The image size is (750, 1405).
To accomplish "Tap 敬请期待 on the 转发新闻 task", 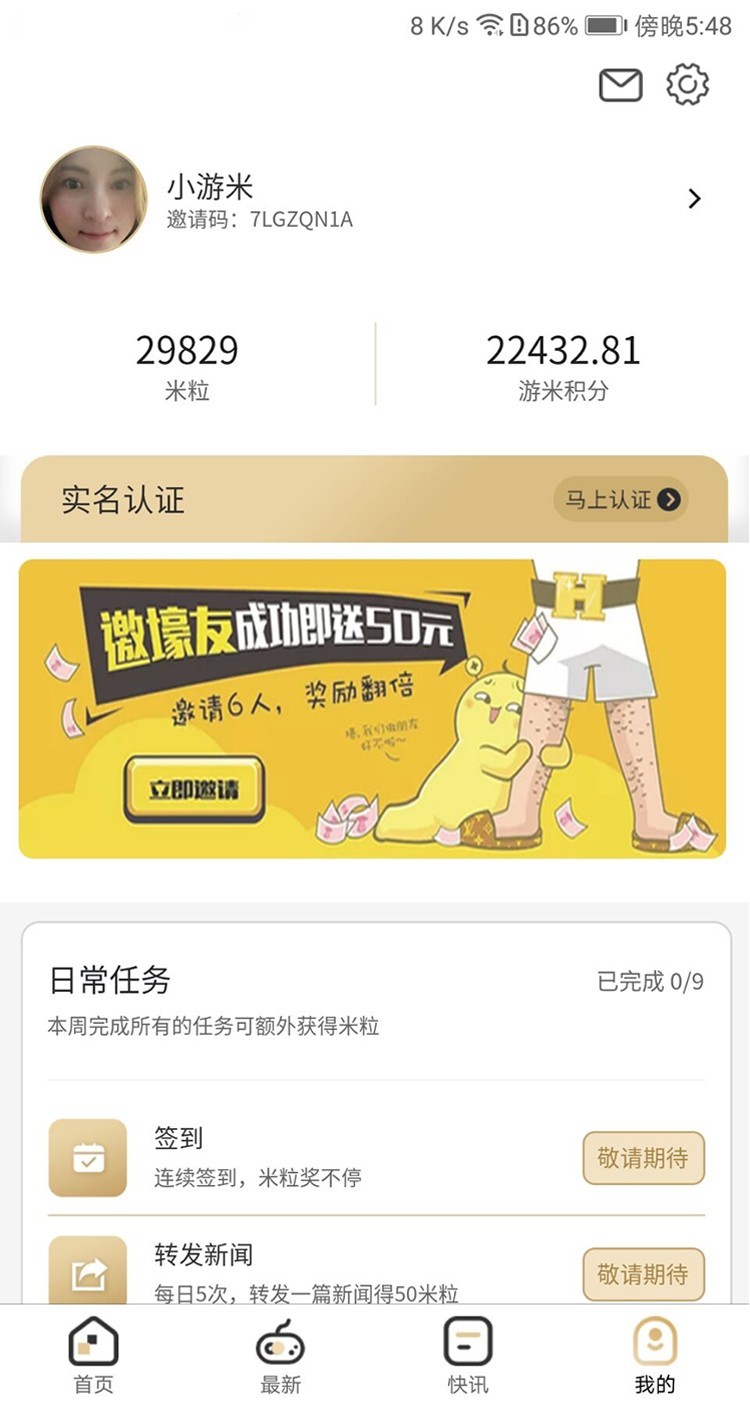I will click(x=643, y=1274).
